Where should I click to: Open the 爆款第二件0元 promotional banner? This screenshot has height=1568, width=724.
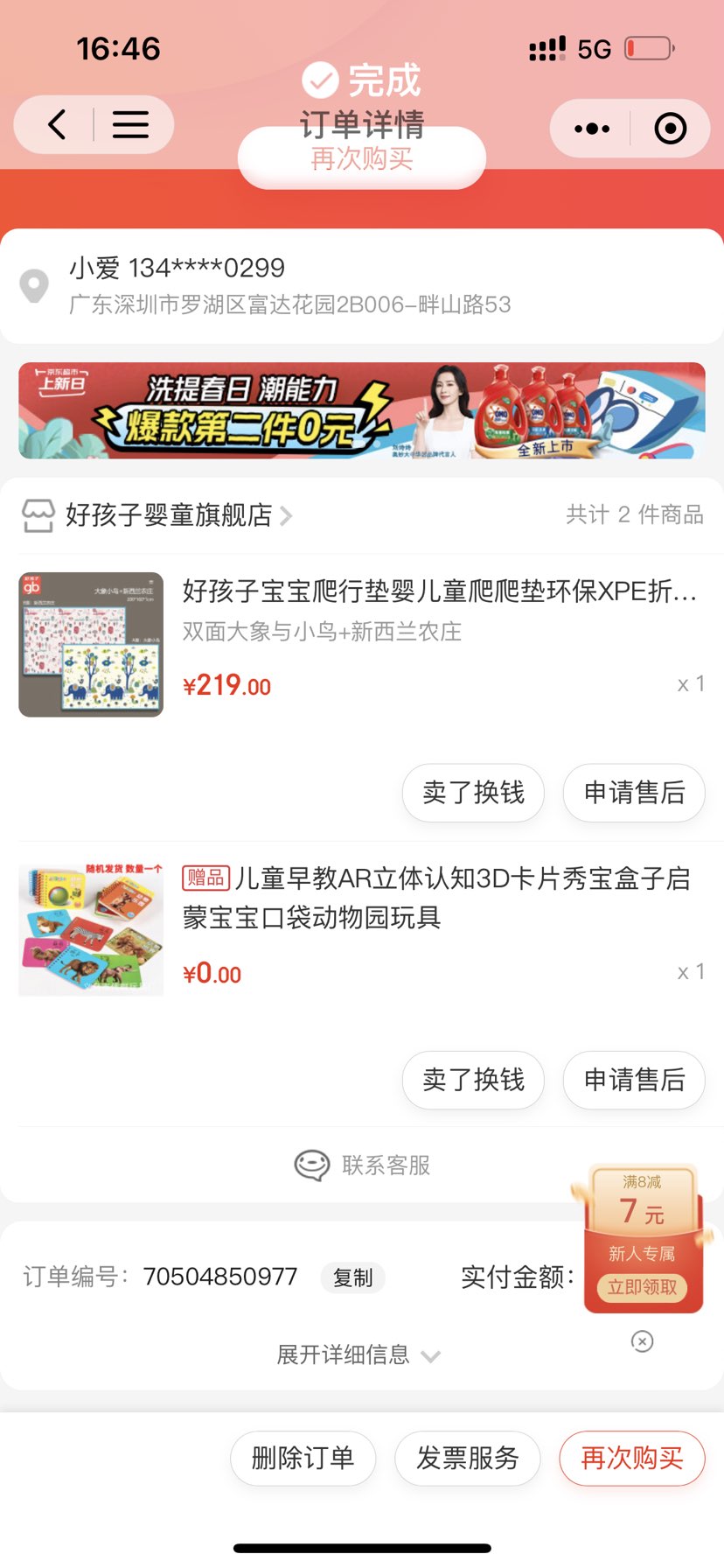[x=361, y=410]
